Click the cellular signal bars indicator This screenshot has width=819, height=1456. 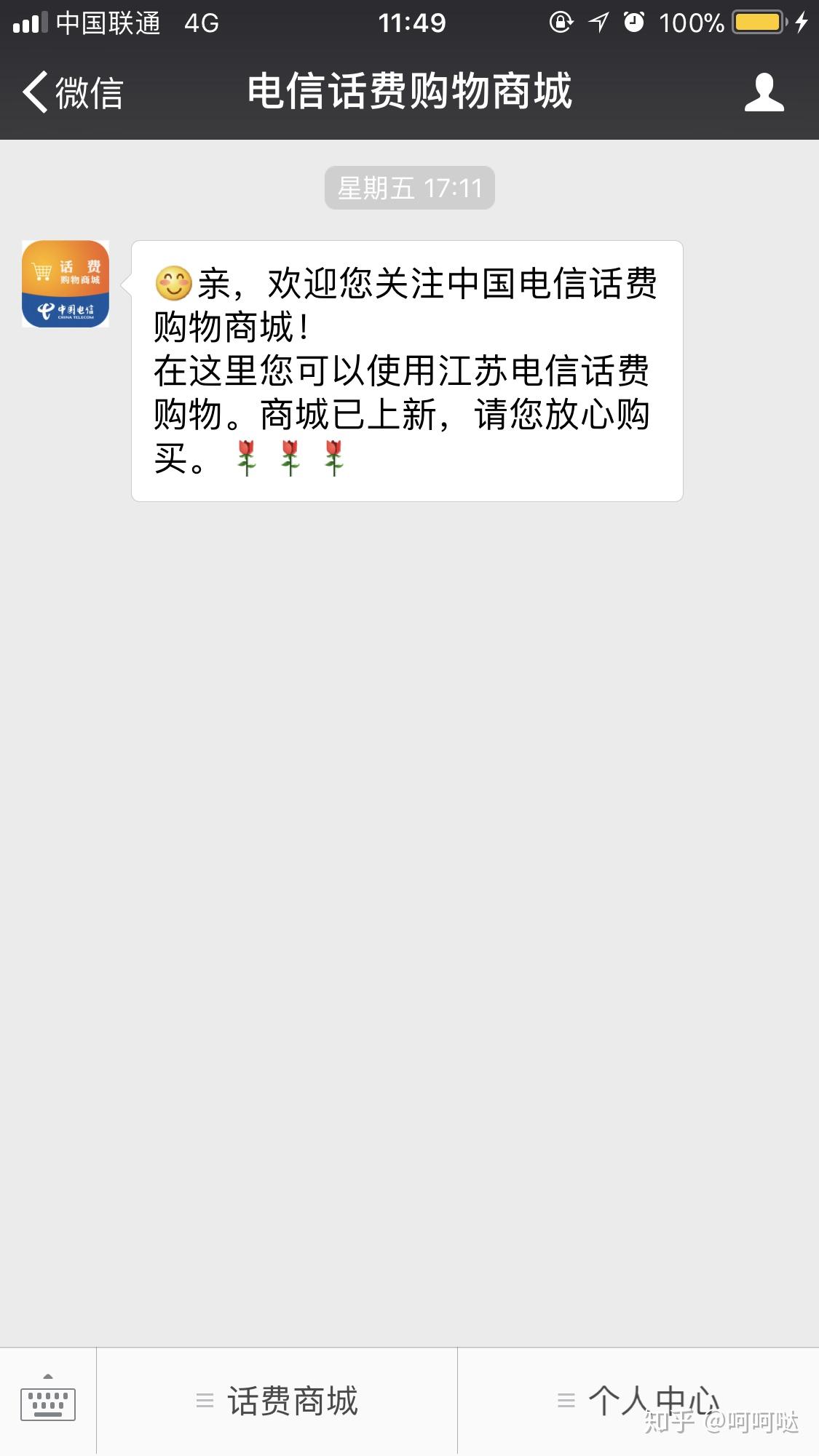29,22
